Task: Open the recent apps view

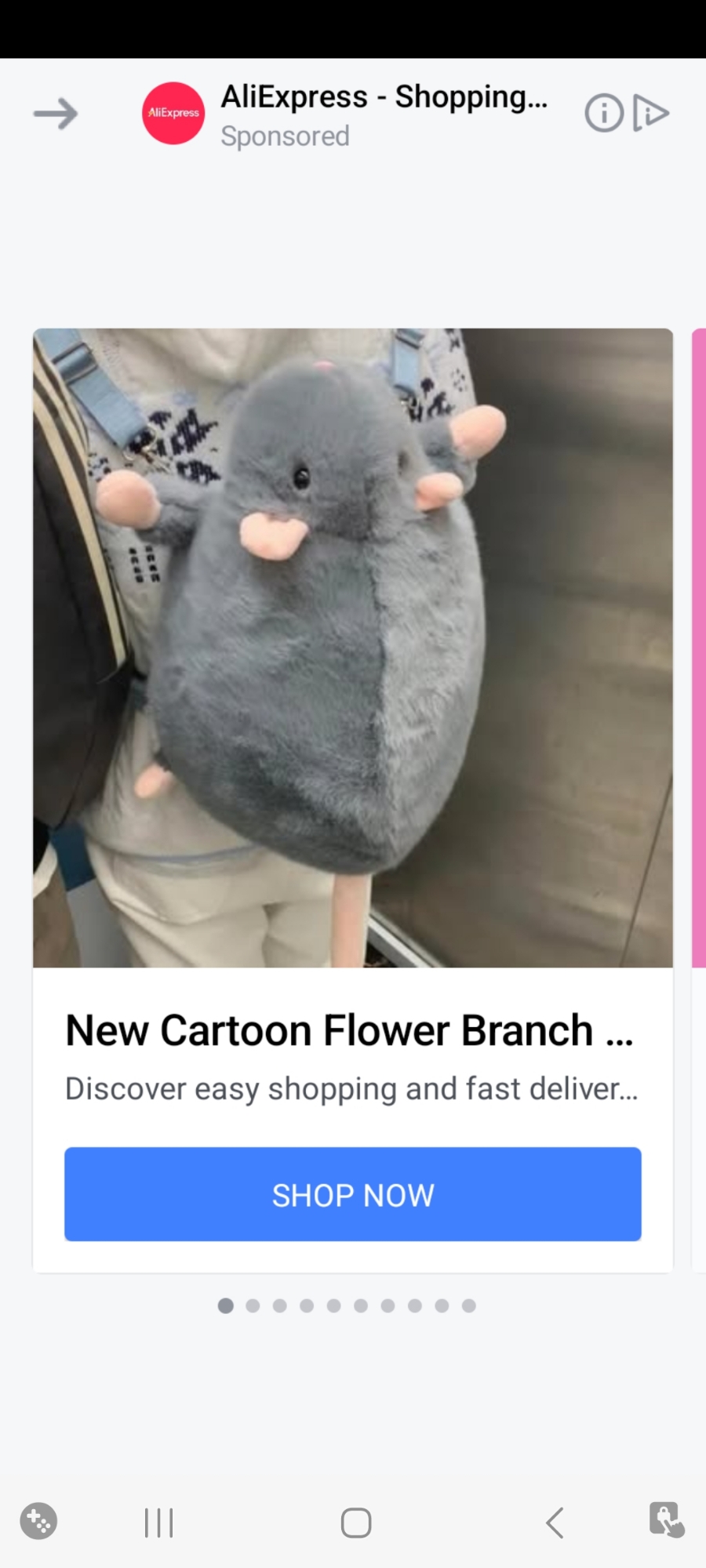Action: pos(158,1523)
